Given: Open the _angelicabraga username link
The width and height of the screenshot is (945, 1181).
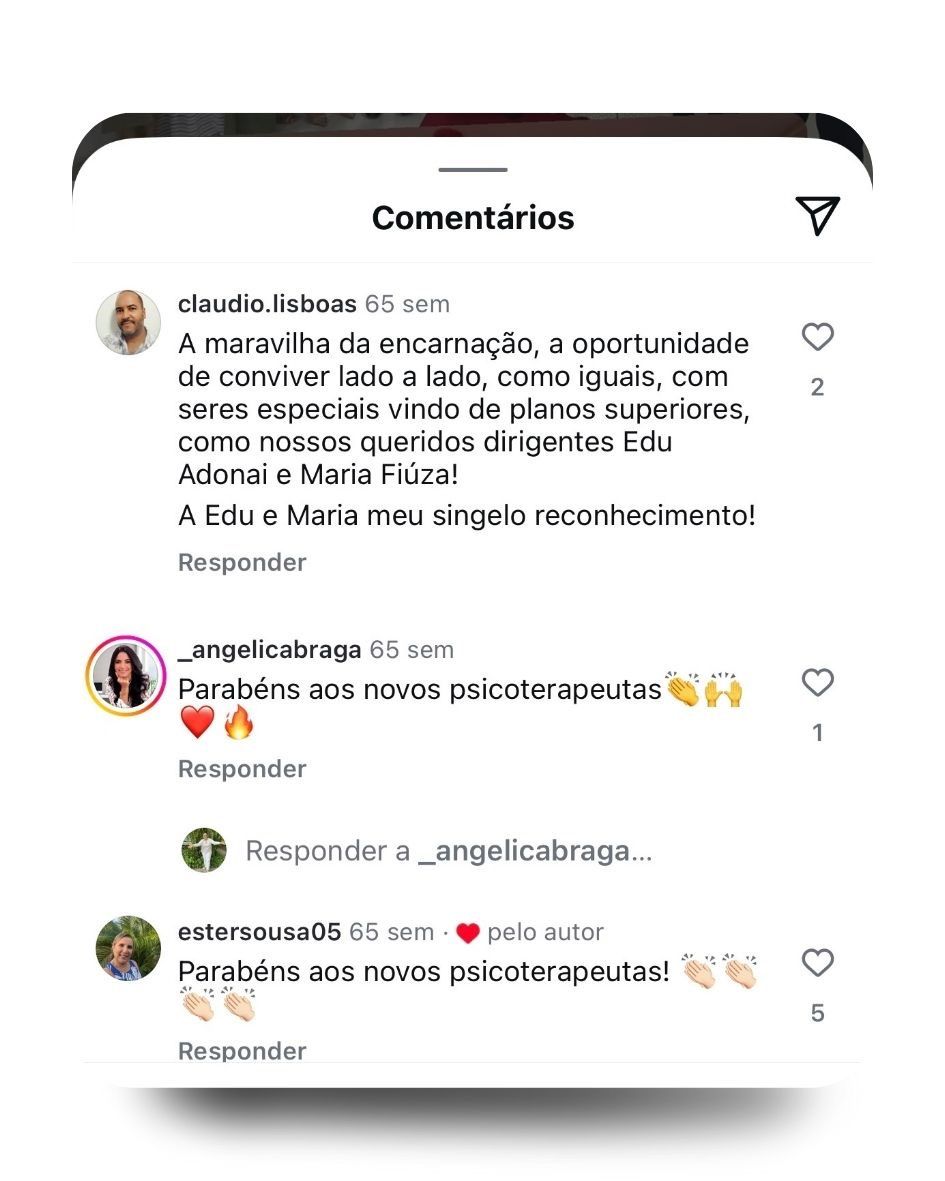Looking at the screenshot, I should 269,650.
